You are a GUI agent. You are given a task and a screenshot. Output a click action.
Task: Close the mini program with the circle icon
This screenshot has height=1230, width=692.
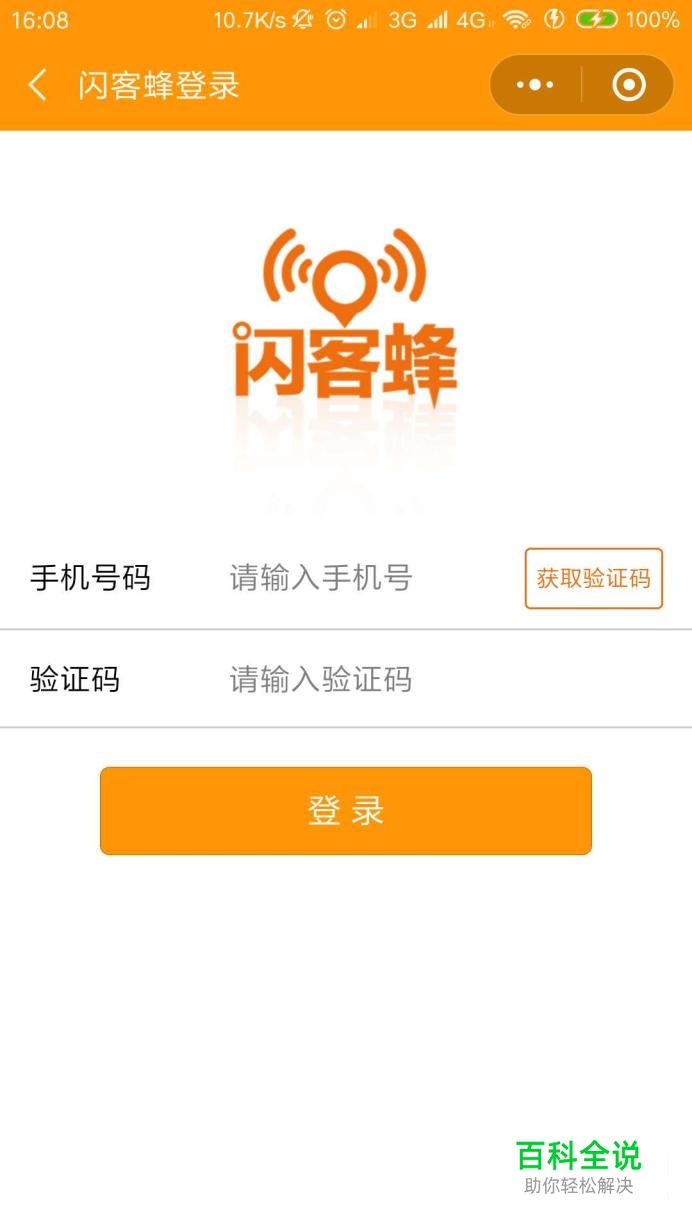pyautogui.click(x=628, y=86)
